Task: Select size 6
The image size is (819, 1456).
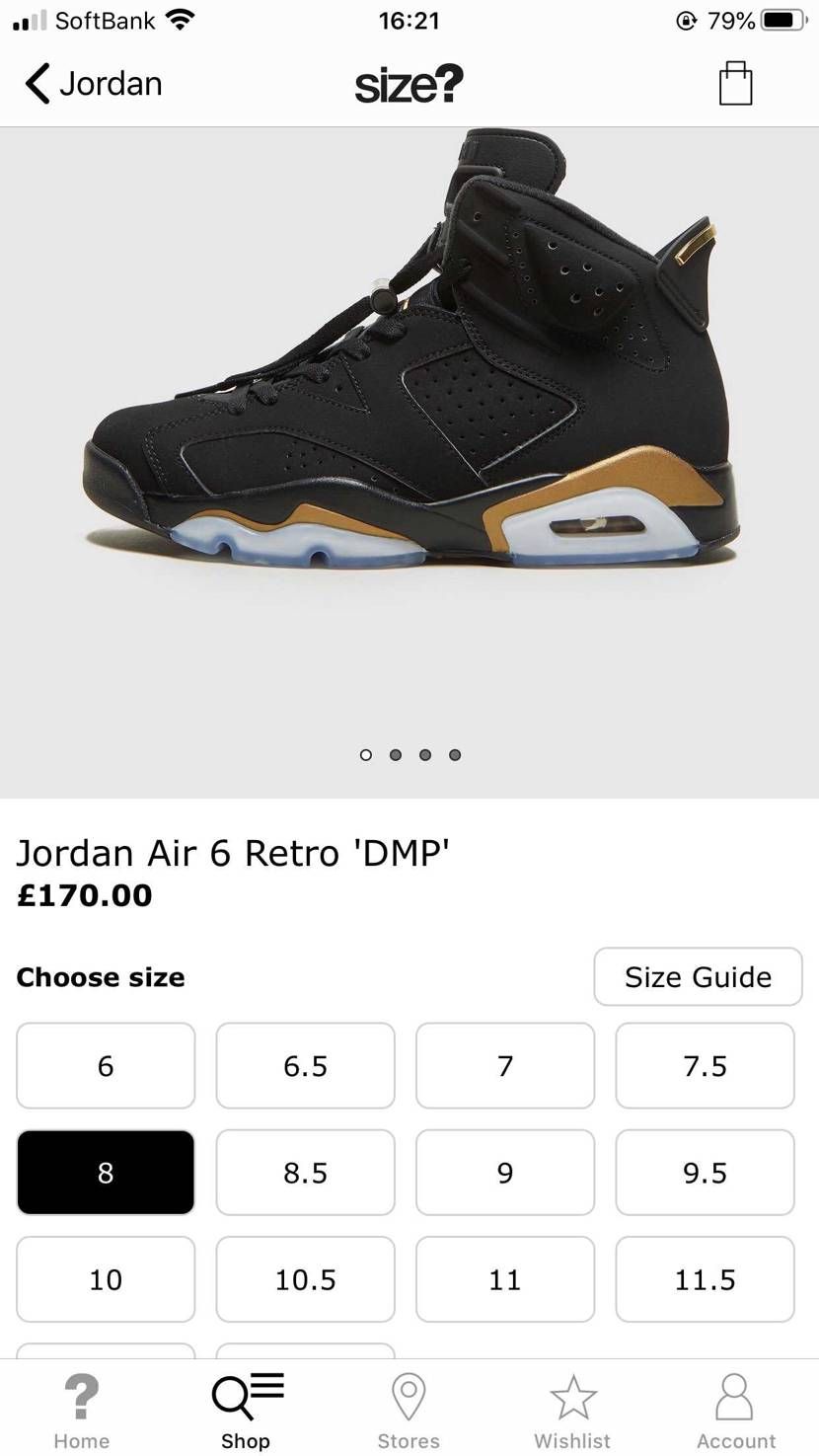Action: pos(106,1066)
